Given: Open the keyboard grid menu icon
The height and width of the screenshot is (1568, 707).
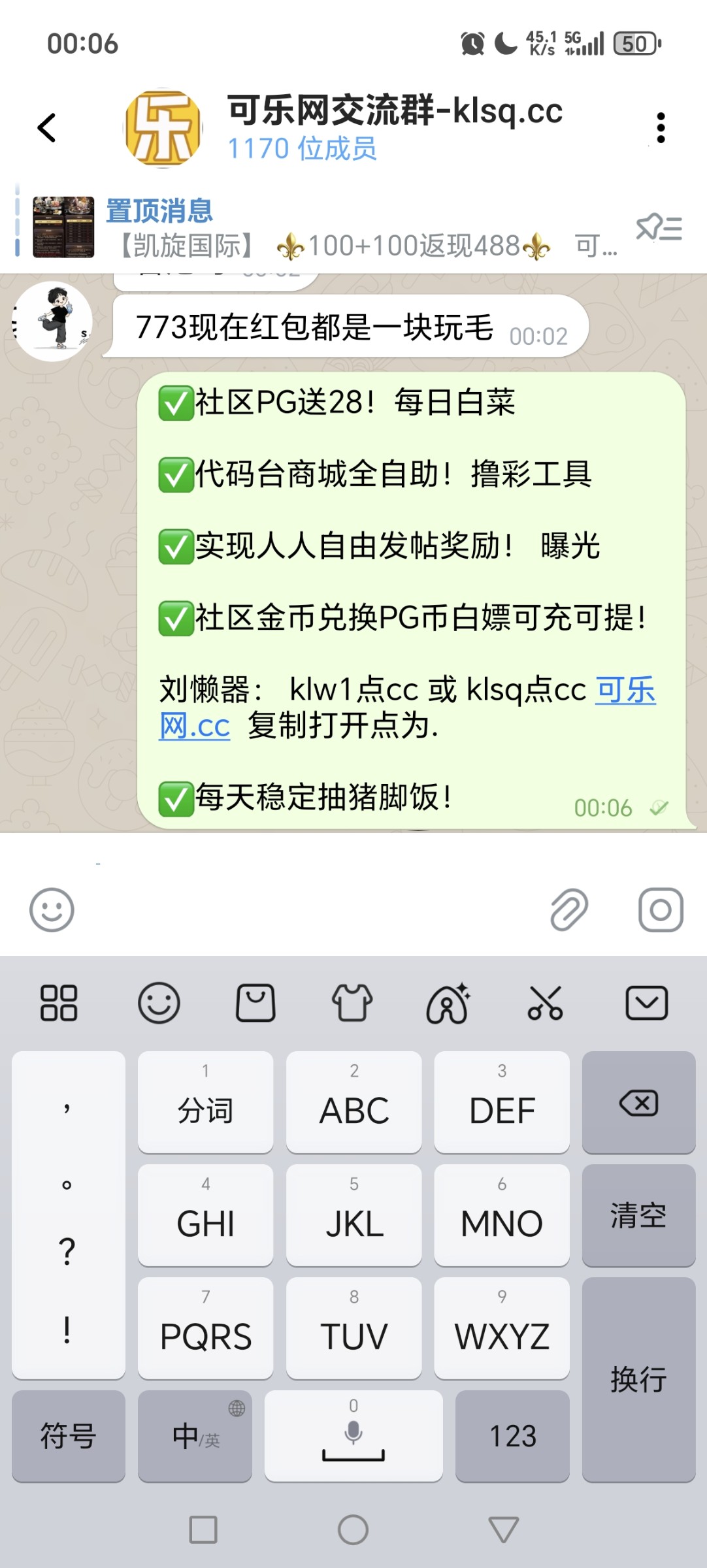Looking at the screenshot, I should point(59,1003).
